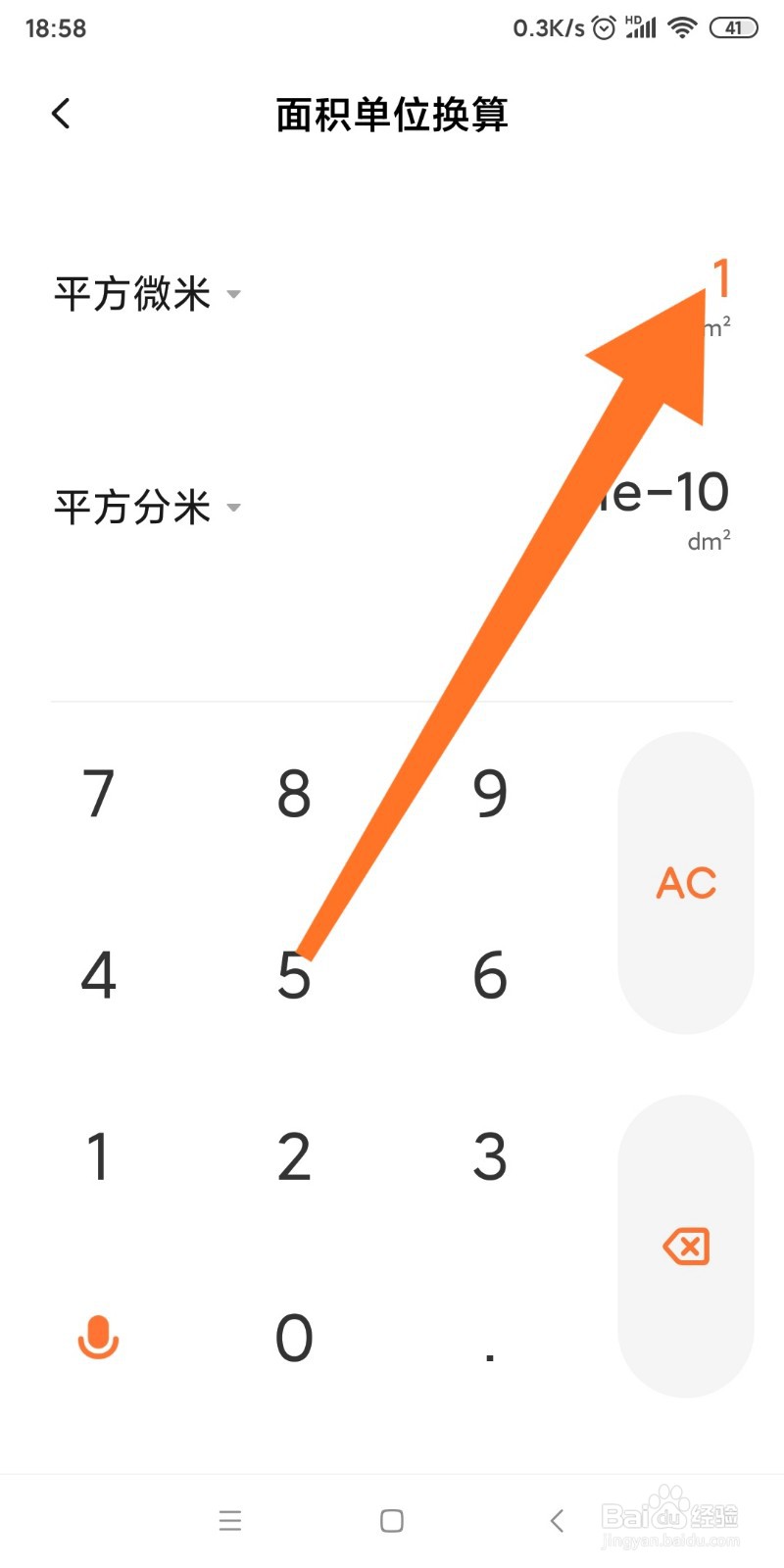The height and width of the screenshot is (1568, 784).
Task: Tap the back arrow to exit conversion
Action: coord(62,113)
